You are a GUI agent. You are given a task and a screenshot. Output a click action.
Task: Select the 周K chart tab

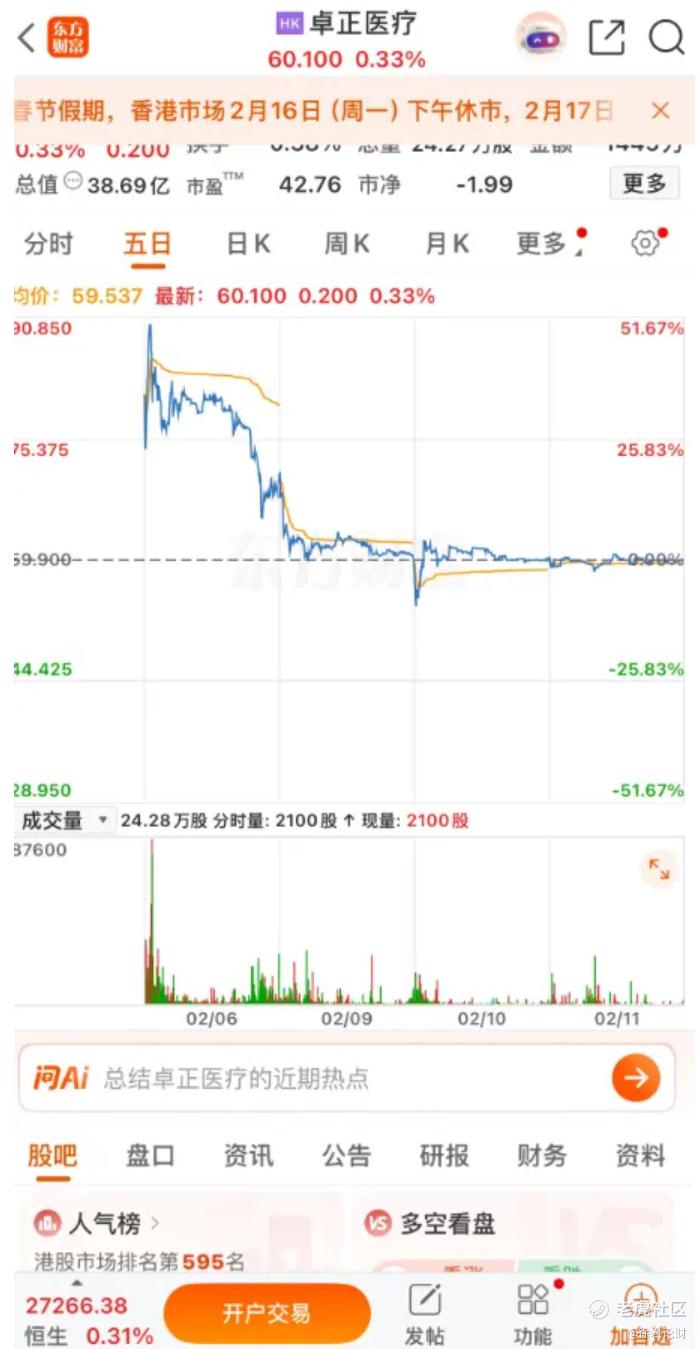click(x=347, y=243)
